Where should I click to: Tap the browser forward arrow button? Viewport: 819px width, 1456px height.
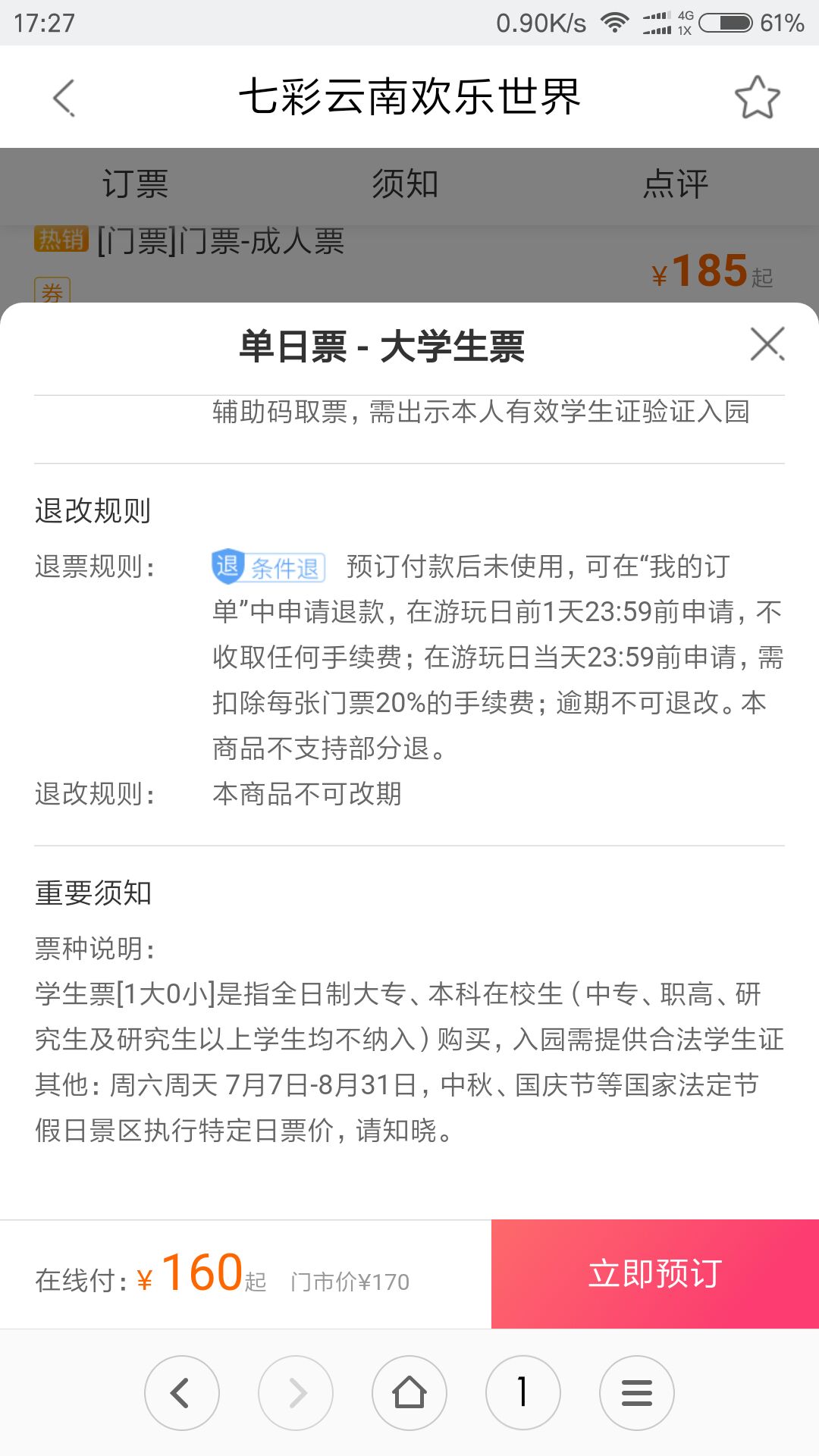(296, 1393)
